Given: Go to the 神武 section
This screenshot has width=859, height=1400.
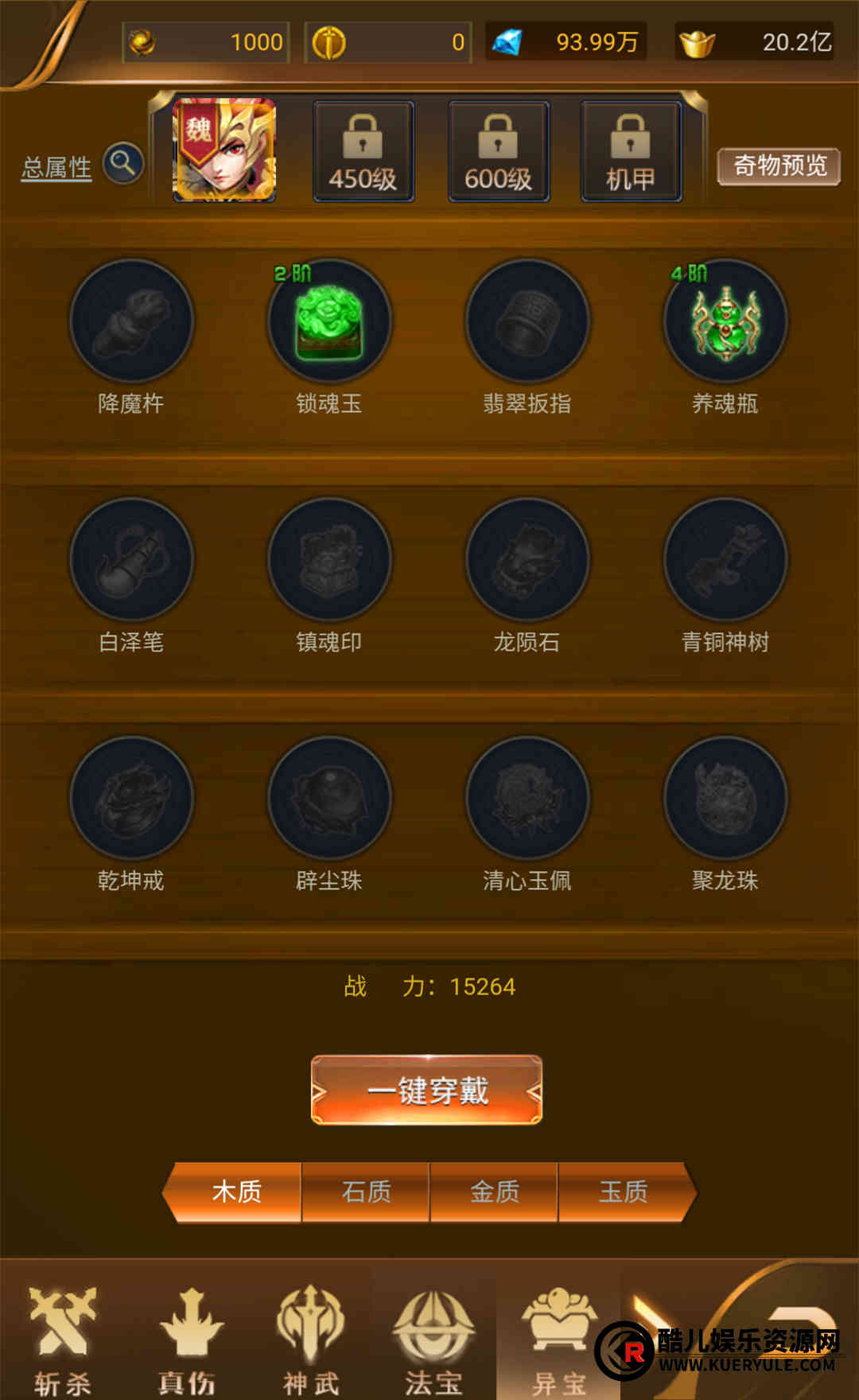Looking at the screenshot, I should 311,1338.
